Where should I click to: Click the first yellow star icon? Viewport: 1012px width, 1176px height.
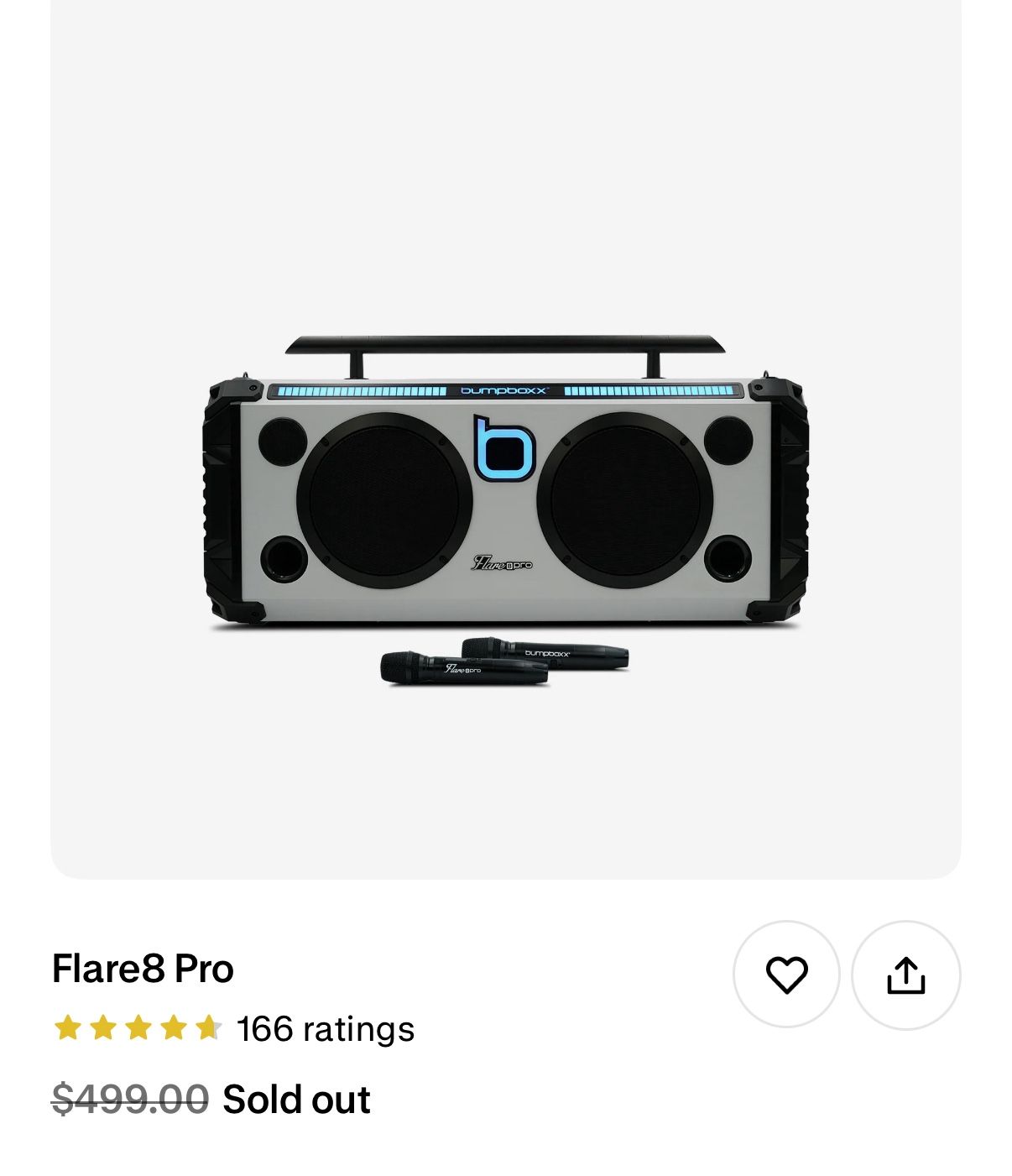[69, 1027]
